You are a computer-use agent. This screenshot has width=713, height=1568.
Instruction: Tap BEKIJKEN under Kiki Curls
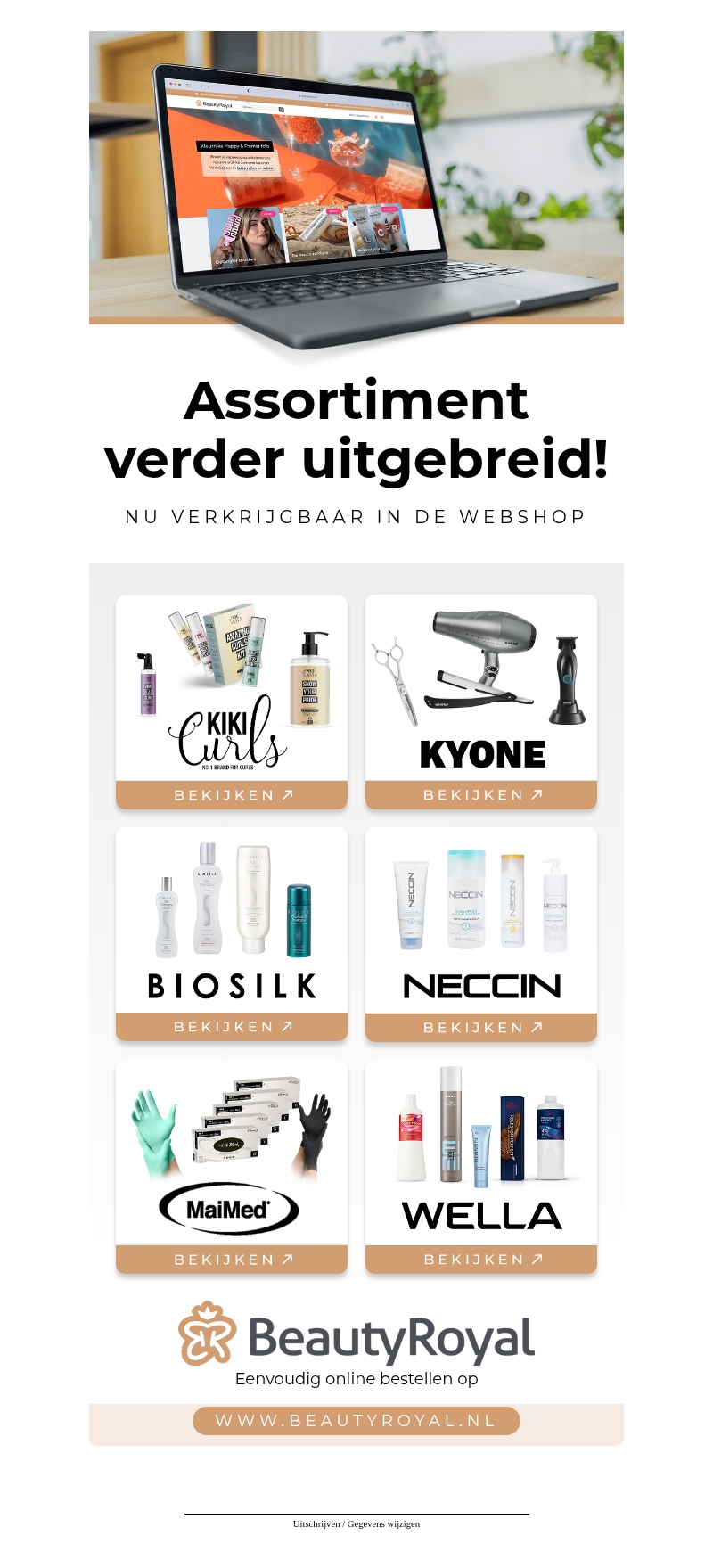click(x=232, y=794)
